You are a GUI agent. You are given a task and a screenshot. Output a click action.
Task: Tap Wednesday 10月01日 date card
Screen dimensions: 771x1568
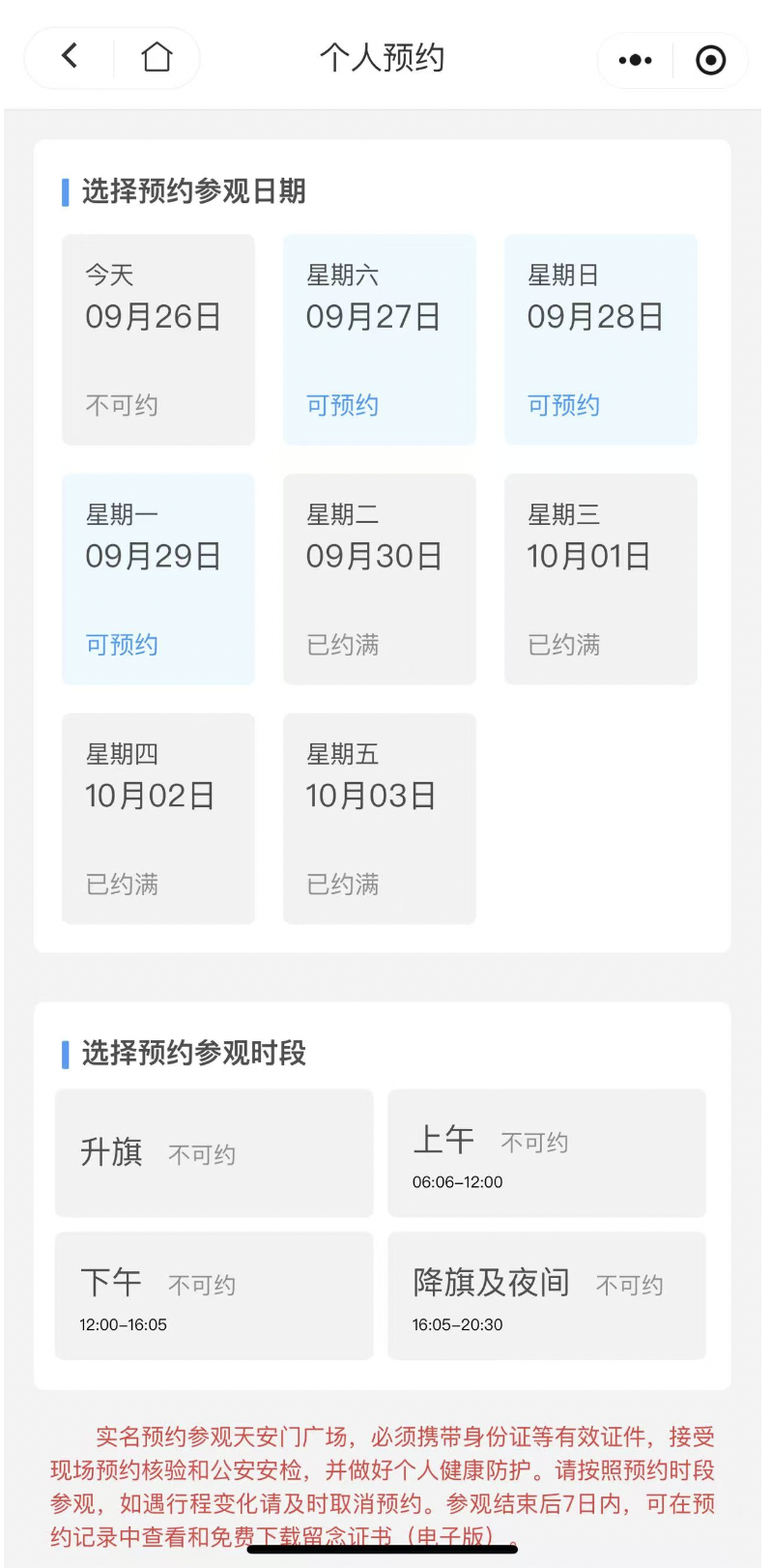[601, 579]
